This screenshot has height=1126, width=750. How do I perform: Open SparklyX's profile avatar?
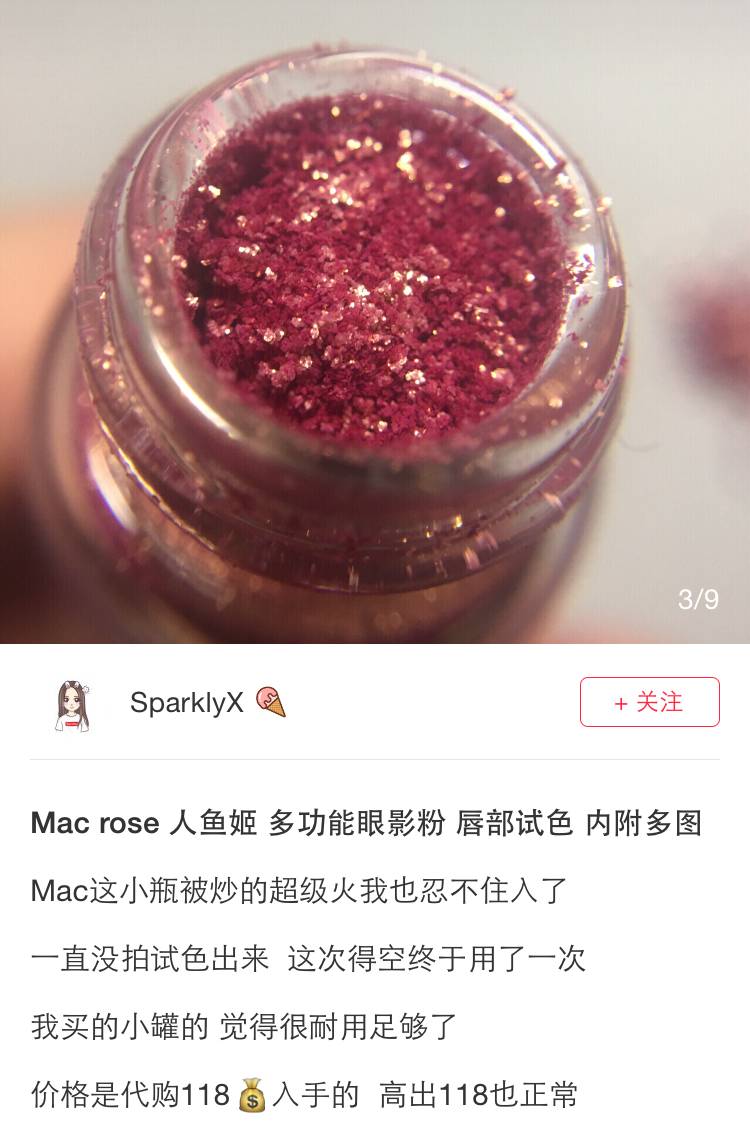72,705
